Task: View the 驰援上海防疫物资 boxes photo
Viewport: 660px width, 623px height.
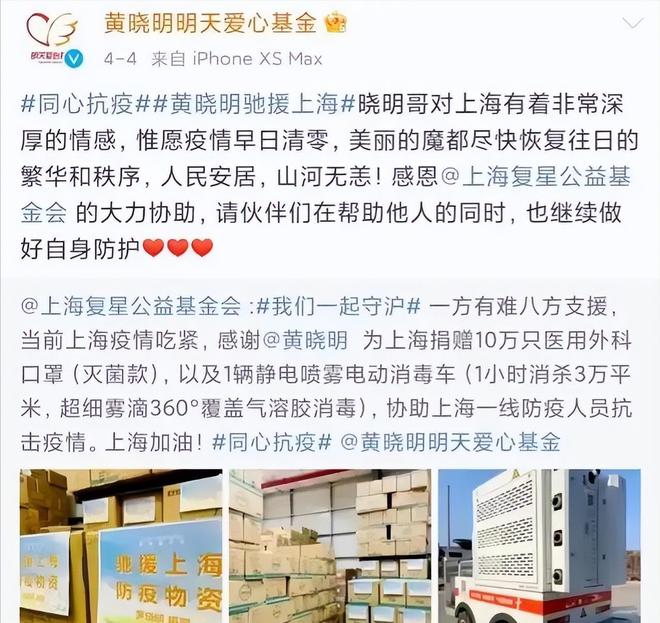Action: click(121, 547)
